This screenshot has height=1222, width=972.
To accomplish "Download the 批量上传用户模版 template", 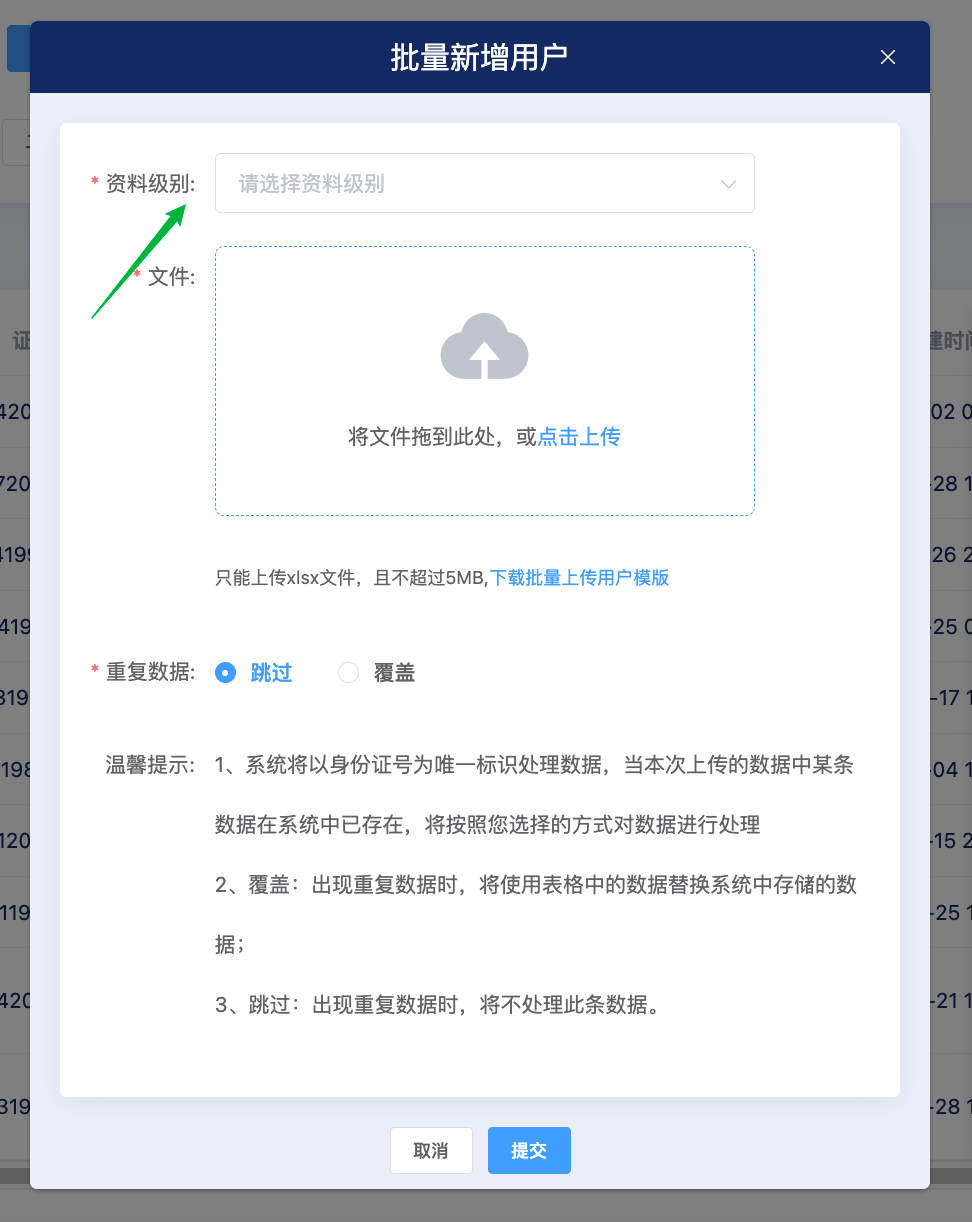I will pos(579,577).
